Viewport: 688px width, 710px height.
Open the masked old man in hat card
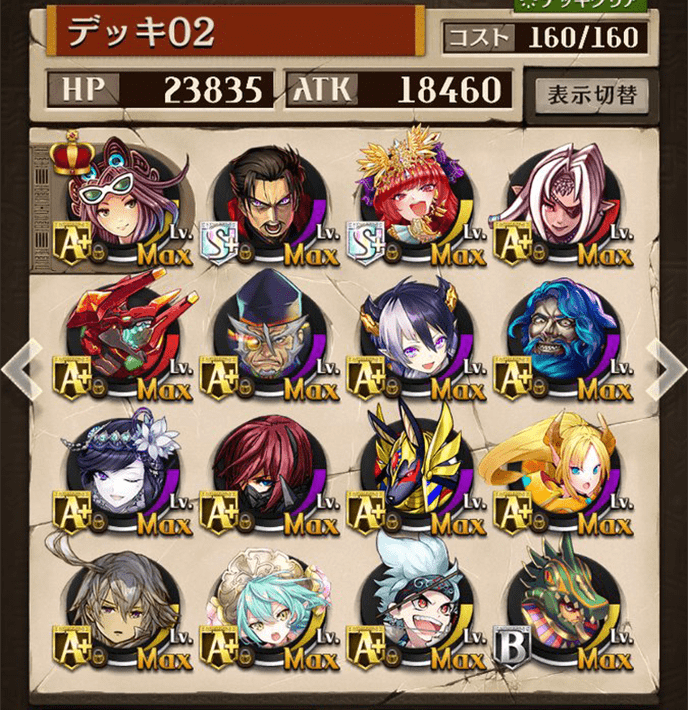[265, 335]
